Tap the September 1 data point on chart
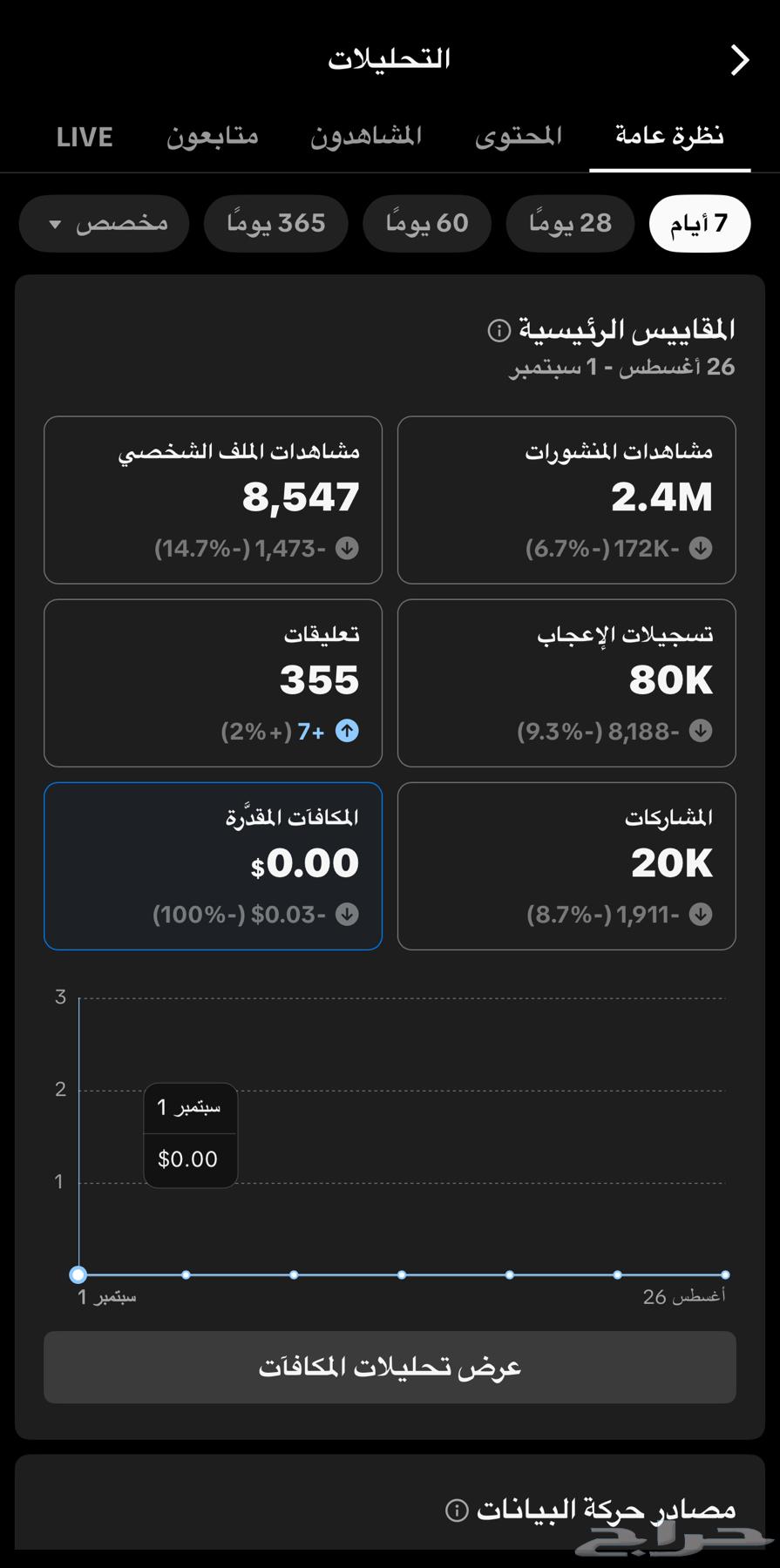The image size is (780, 1568). [78, 1274]
